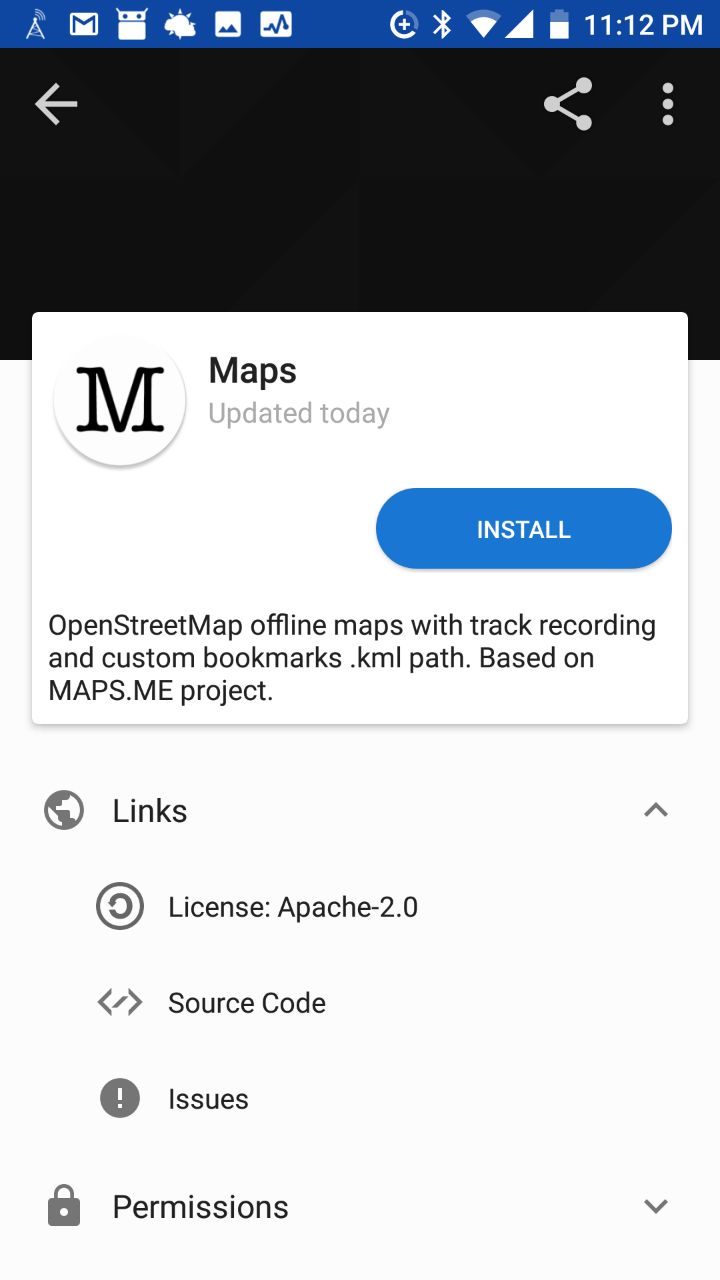Open the Source Code link
This screenshot has height=1280, width=720.
[360, 1003]
